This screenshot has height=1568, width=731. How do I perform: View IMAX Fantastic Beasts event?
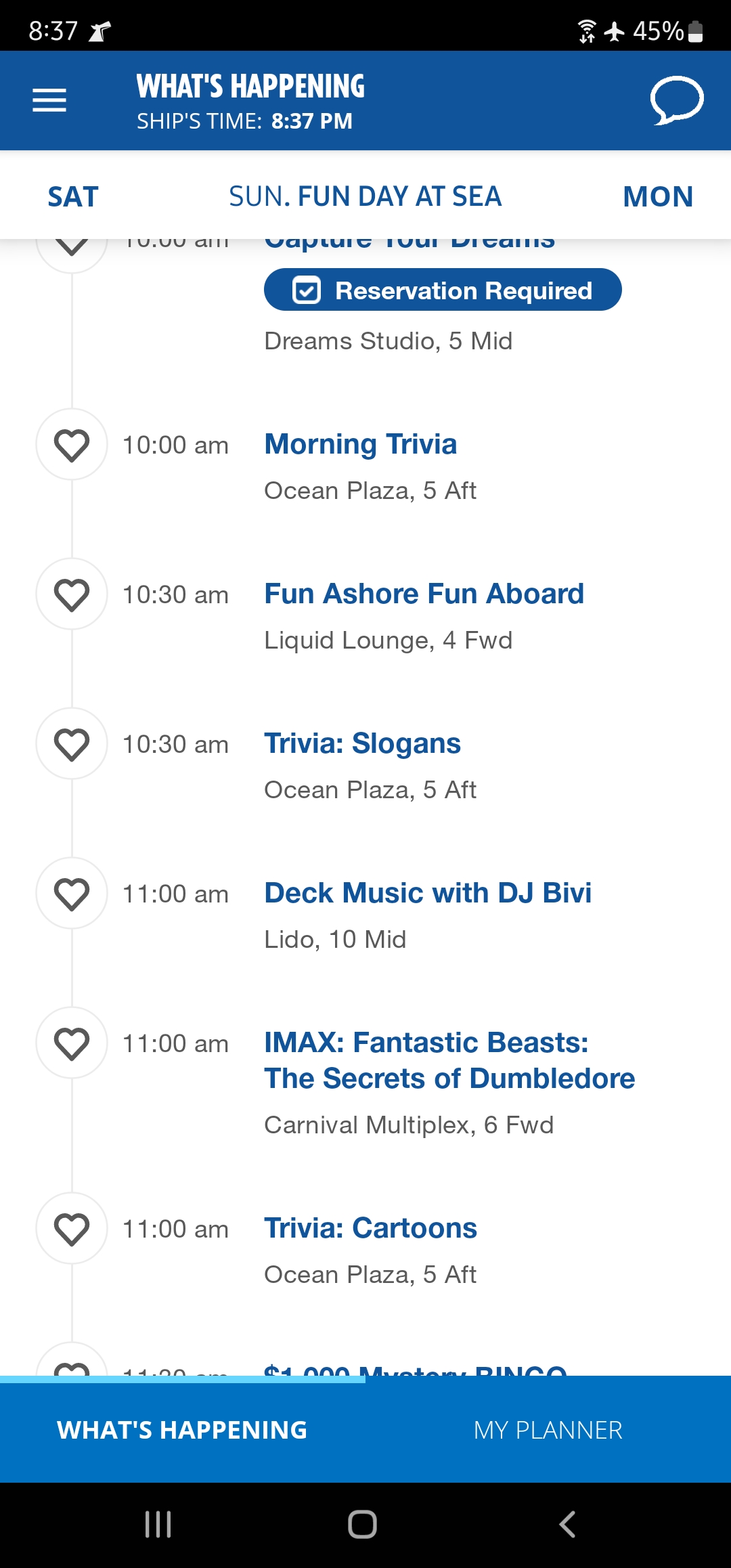coord(449,1060)
